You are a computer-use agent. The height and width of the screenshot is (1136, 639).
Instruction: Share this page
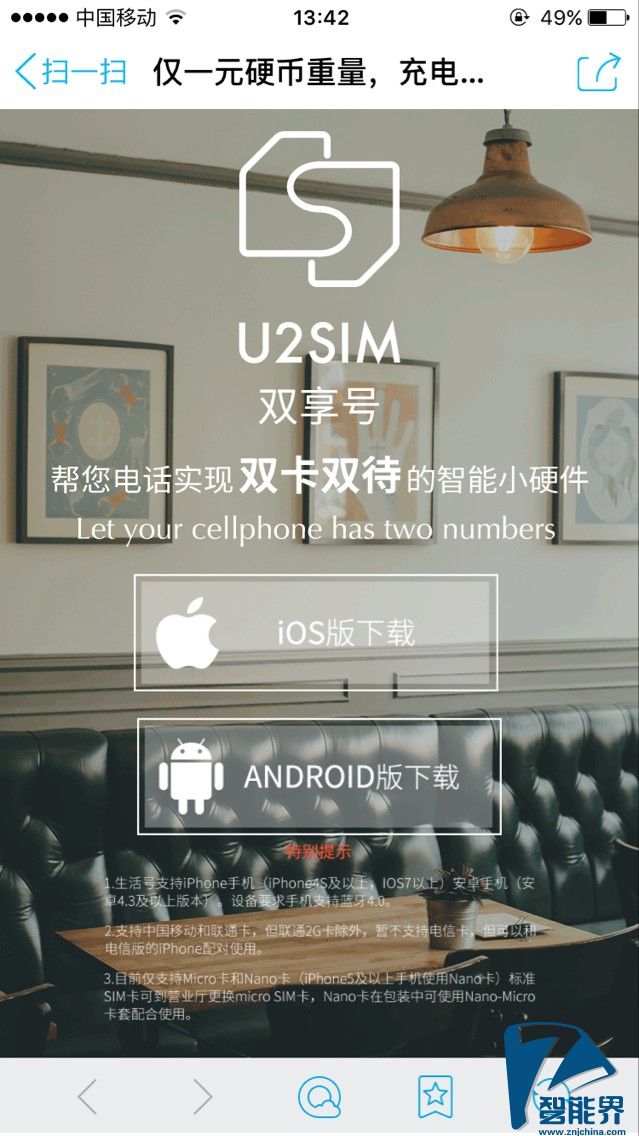click(598, 72)
